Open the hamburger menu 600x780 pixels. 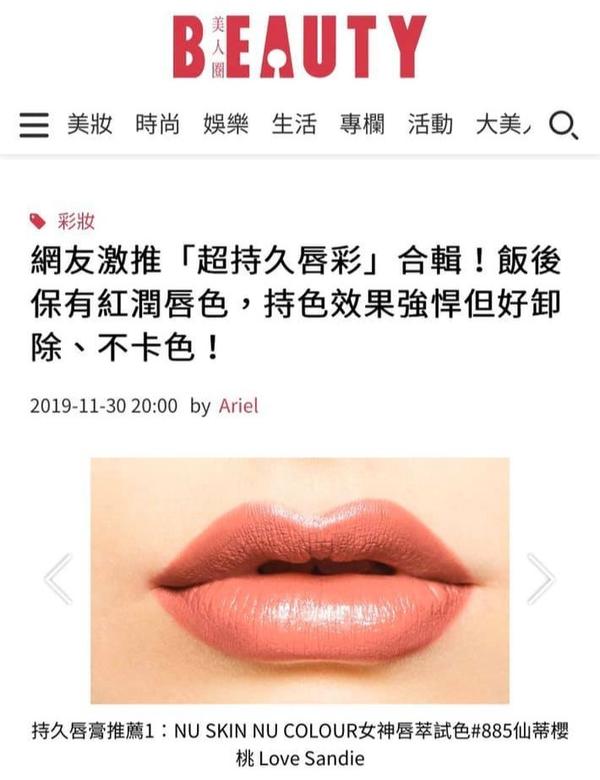(33, 126)
